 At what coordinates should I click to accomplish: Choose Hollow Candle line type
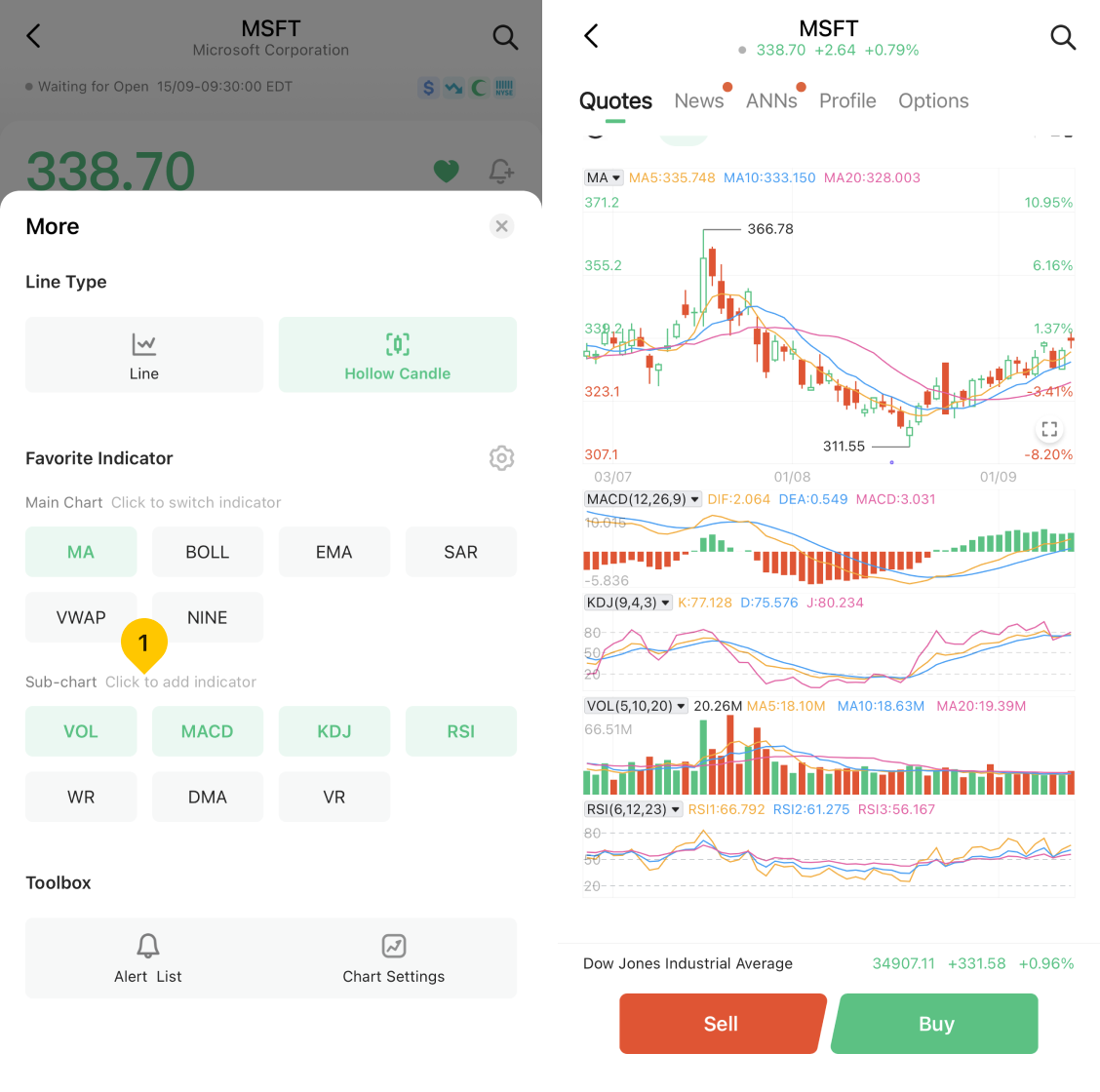(397, 355)
